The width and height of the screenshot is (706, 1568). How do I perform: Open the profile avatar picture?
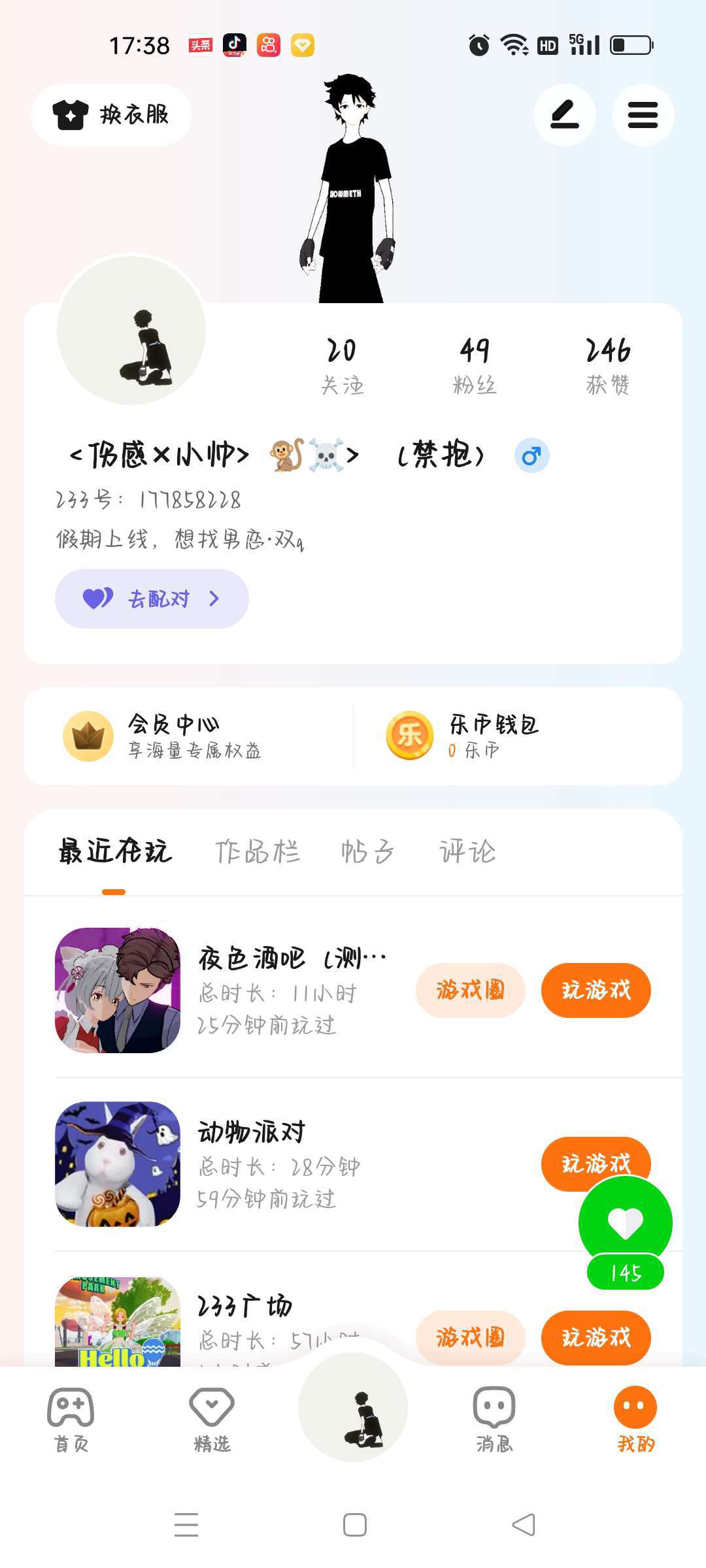pyautogui.click(x=131, y=330)
